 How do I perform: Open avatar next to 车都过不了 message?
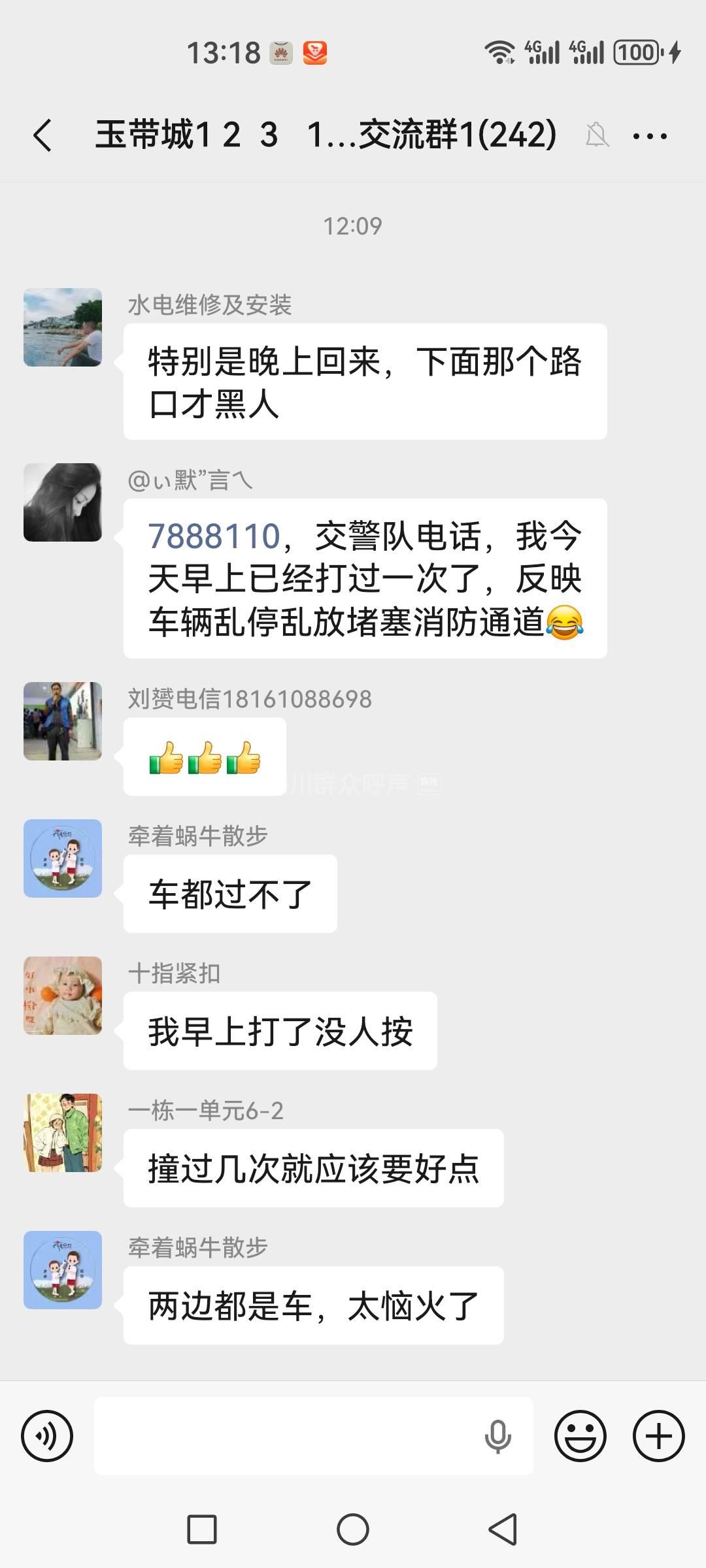click(63, 858)
